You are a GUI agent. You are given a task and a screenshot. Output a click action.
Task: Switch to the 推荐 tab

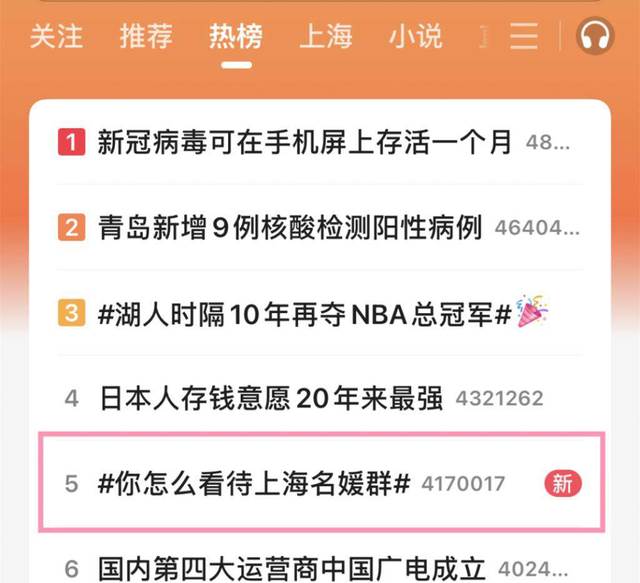pos(146,38)
